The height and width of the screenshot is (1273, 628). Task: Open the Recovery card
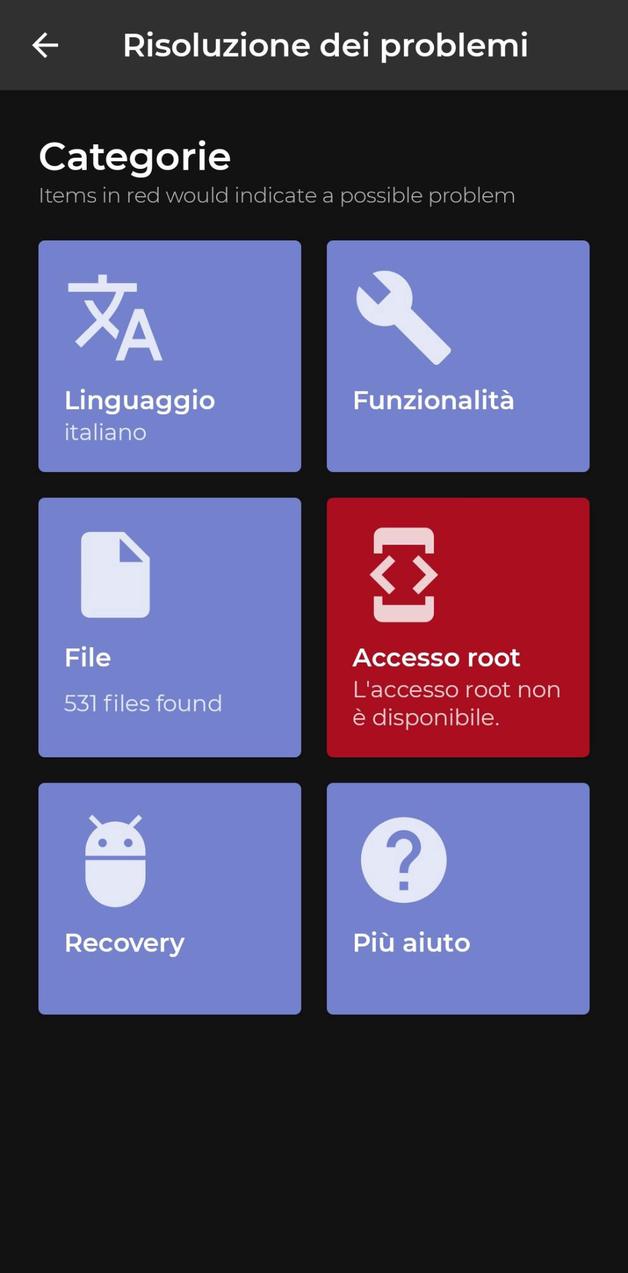pos(169,898)
